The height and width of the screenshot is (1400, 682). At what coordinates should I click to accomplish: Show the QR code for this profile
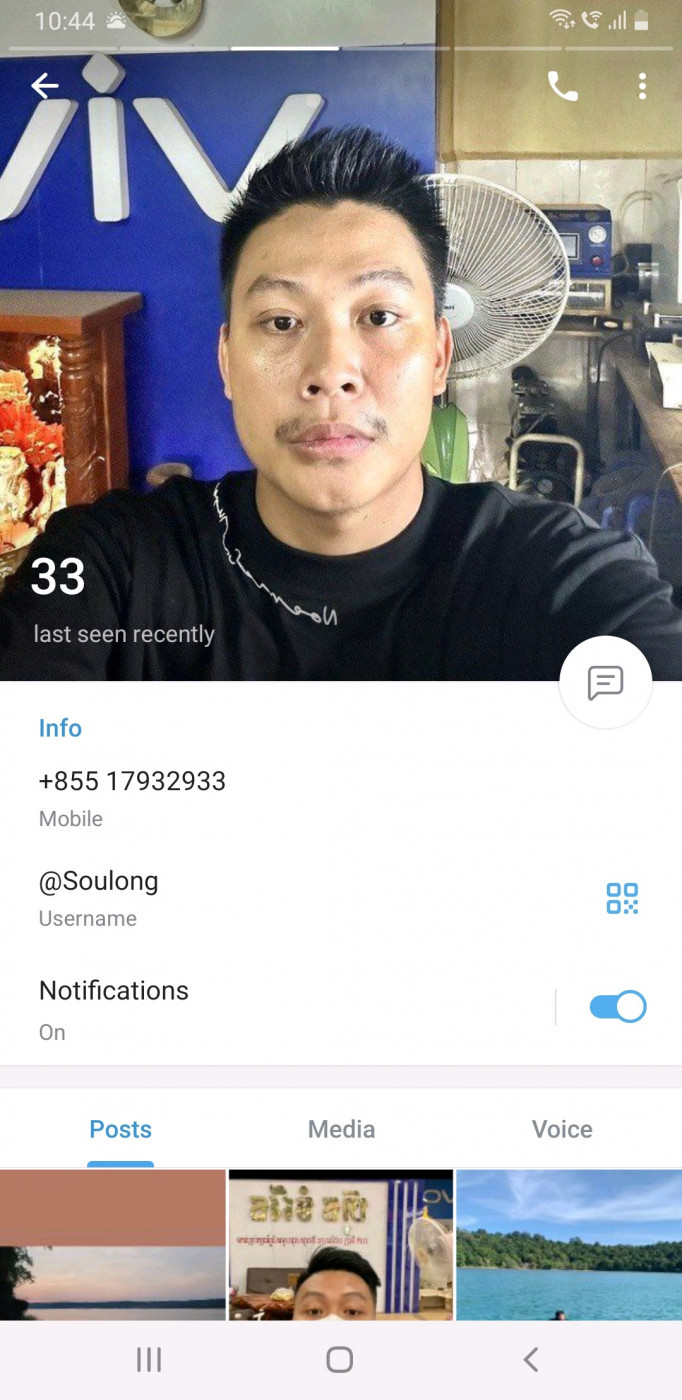[622, 898]
